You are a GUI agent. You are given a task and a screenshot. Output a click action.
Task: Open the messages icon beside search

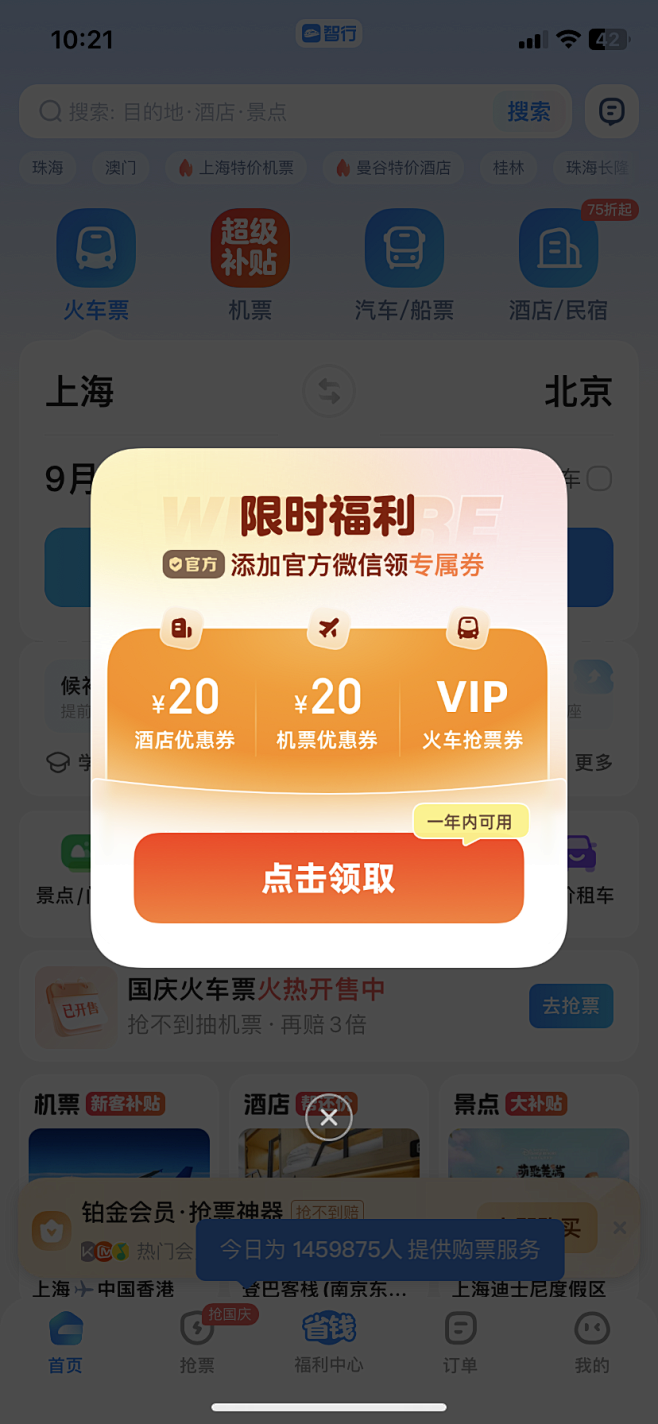click(612, 111)
